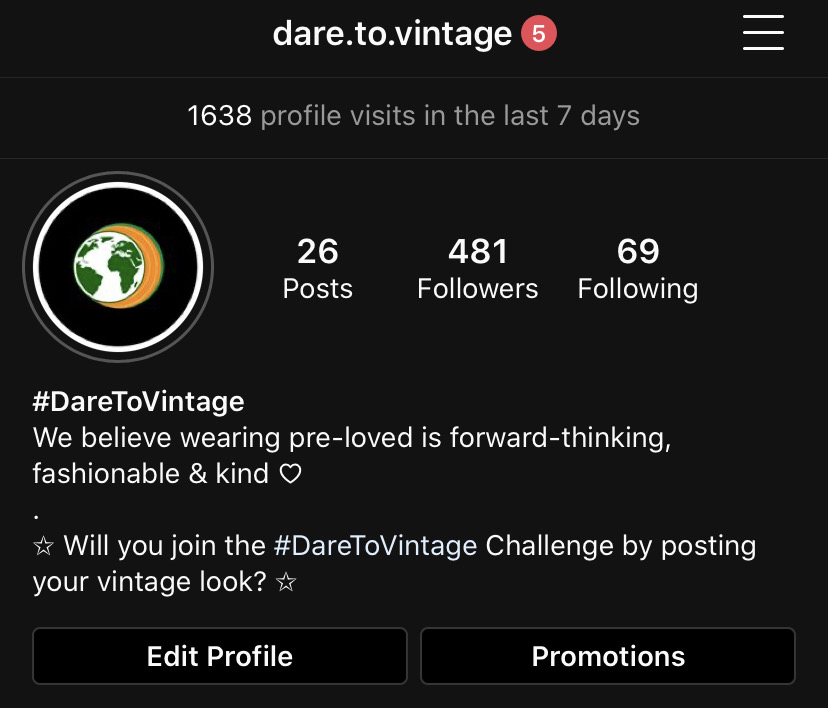Tap the dare.to.vintage account switcher

(x=392, y=35)
